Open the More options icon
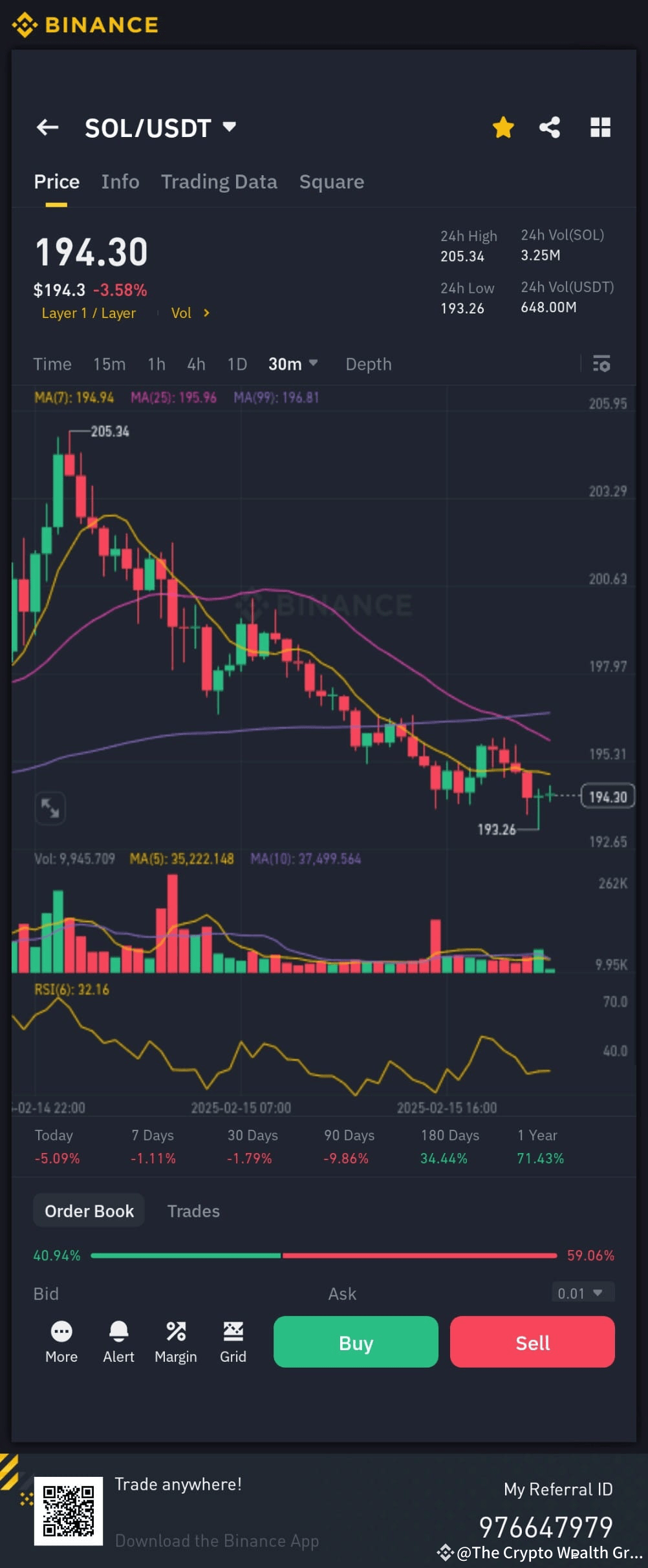The width and height of the screenshot is (648, 1568). click(x=61, y=1331)
